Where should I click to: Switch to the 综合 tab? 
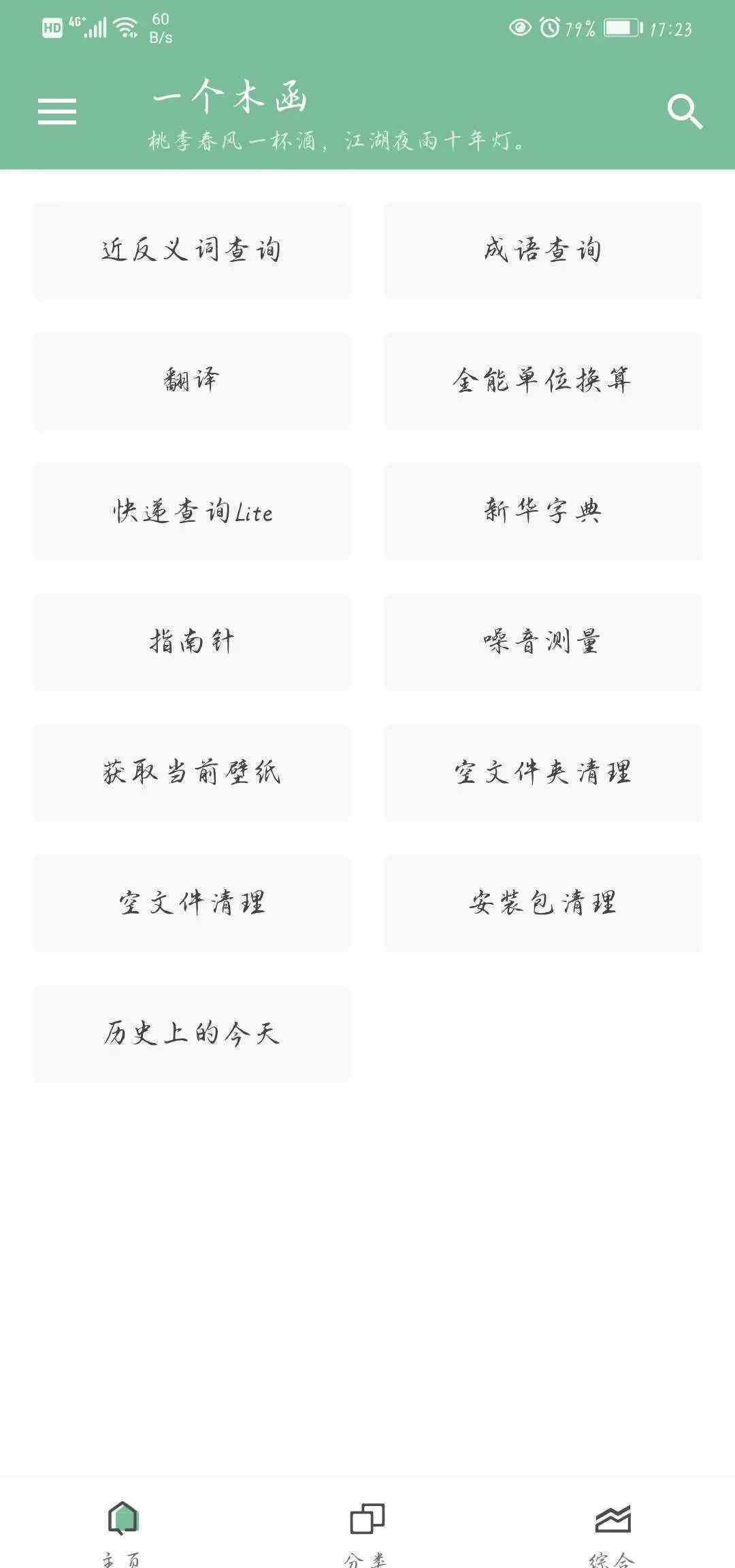[x=612, y=1531]
